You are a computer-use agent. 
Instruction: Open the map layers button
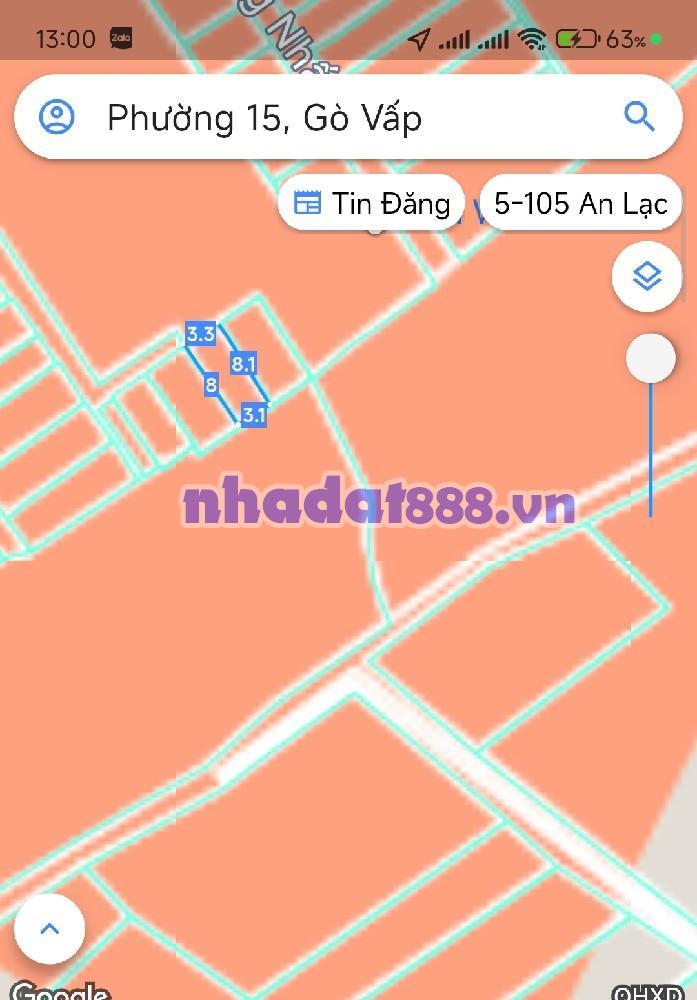click(x=648, y=276)
